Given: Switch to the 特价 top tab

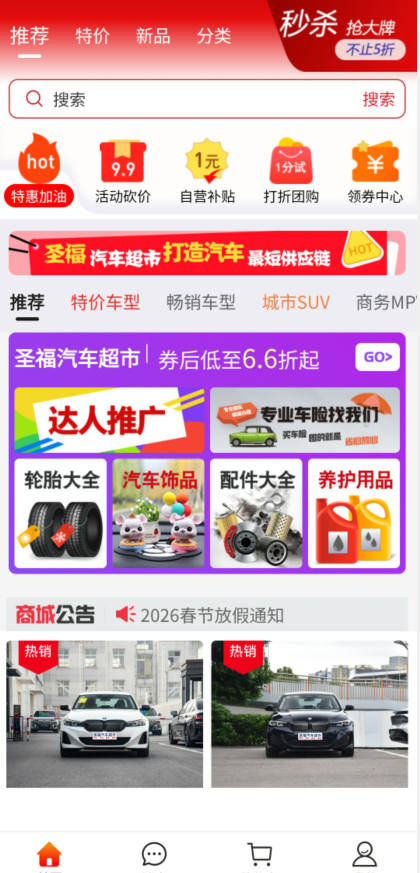Looking at the screenshot, I should click(x=92, y=36).
